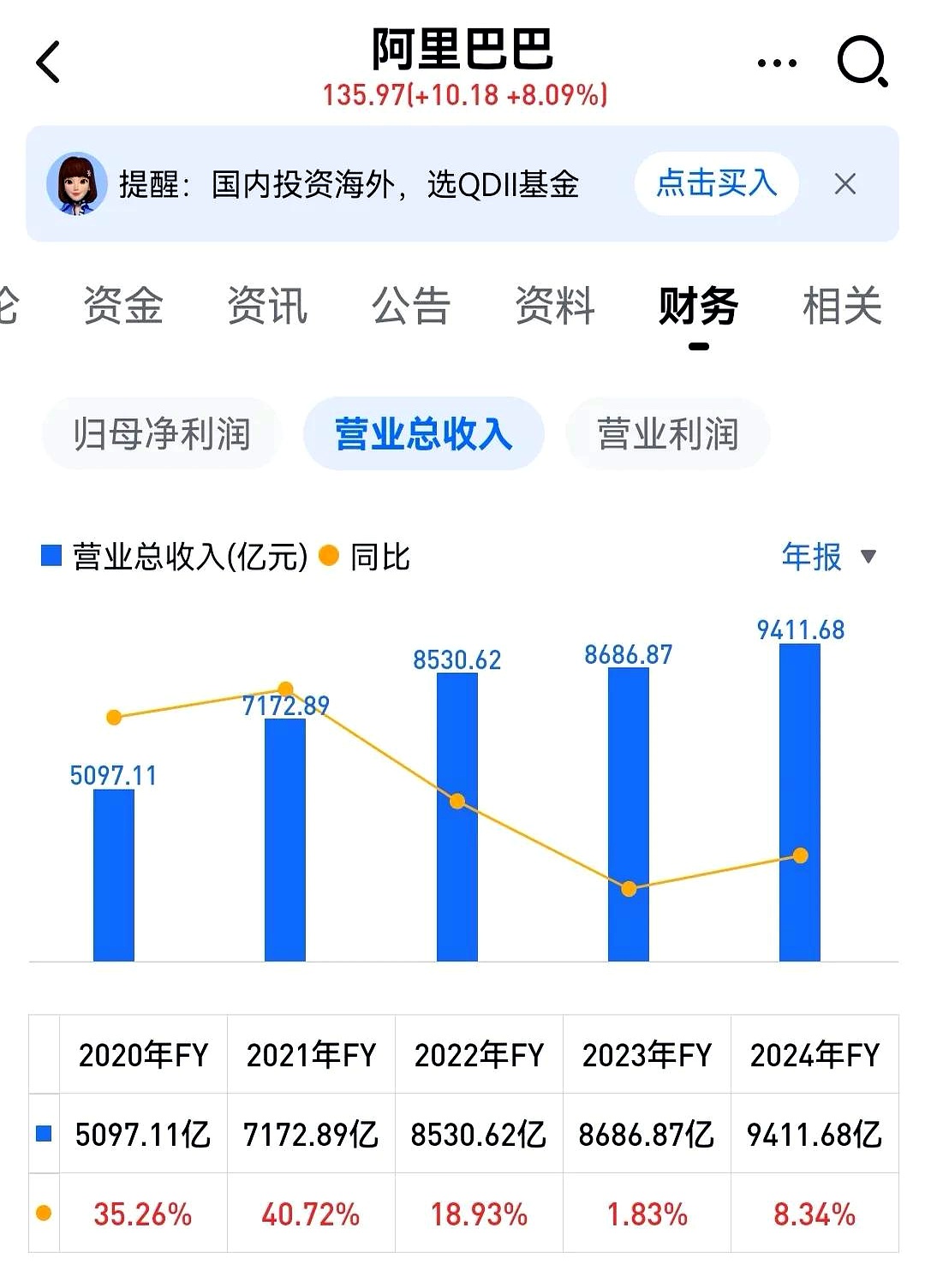Expand the 2024年FY column header
The height and width of the screenshot is (1288, 925).
pos(815,1056)
